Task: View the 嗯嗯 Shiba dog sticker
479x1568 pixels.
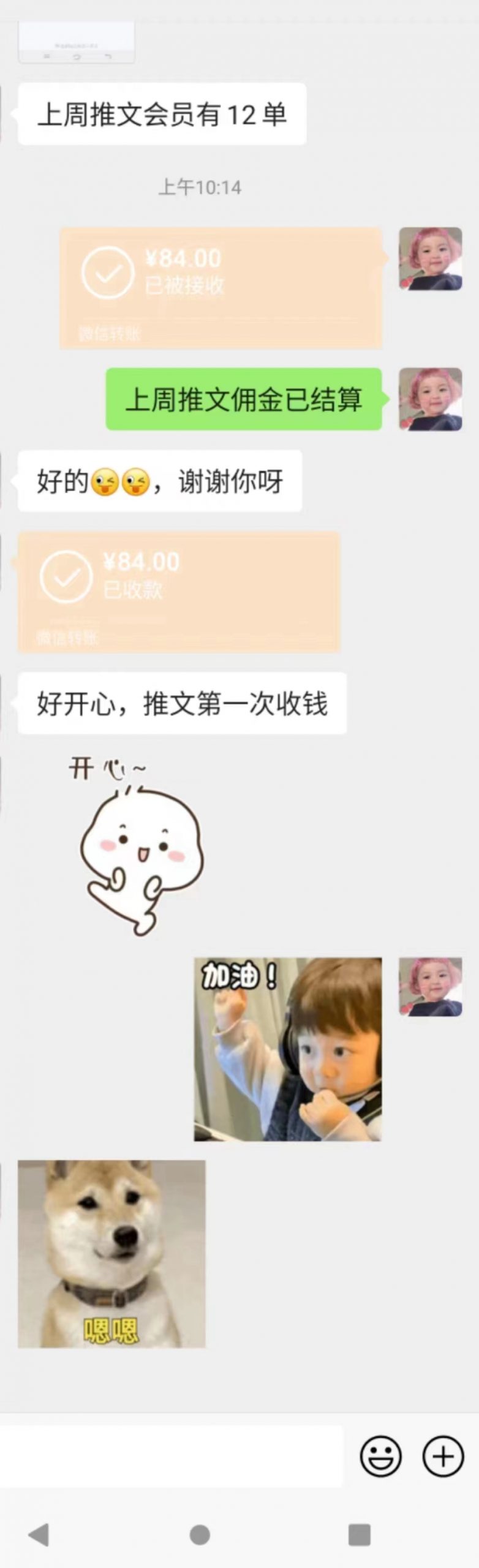Action: coord(111,1254)
